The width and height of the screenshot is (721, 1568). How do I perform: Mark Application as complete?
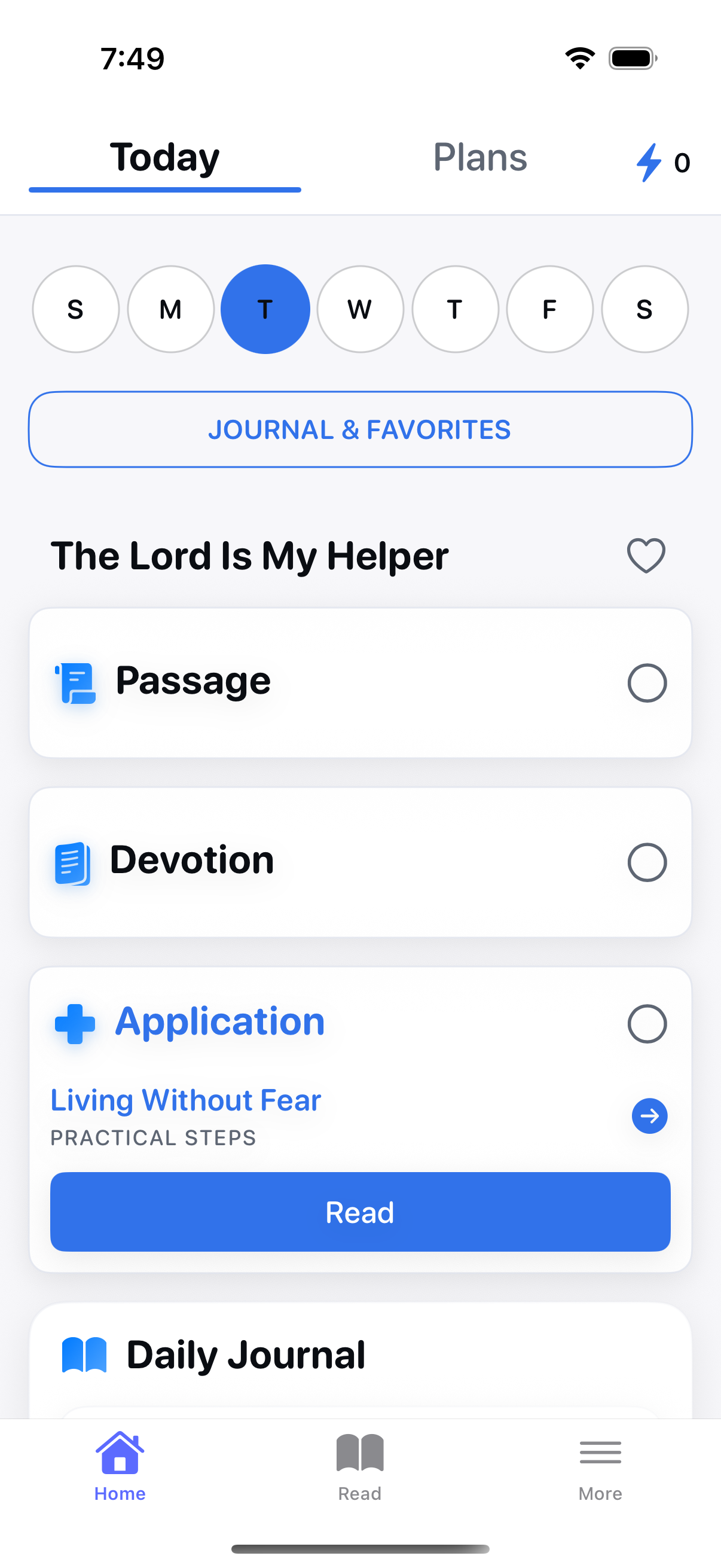point(647,1023)
